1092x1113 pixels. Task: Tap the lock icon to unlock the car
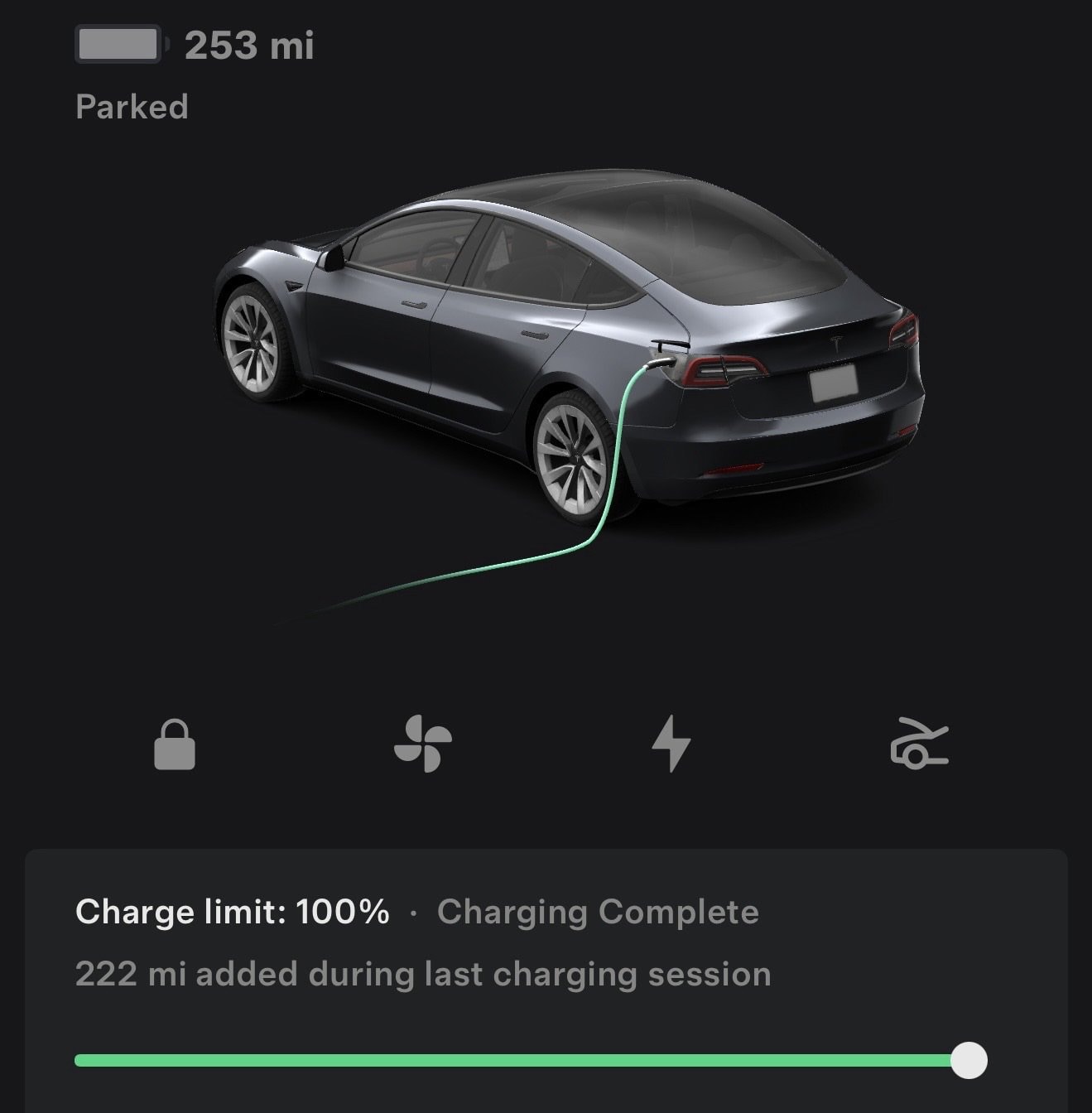pos(175,744)
